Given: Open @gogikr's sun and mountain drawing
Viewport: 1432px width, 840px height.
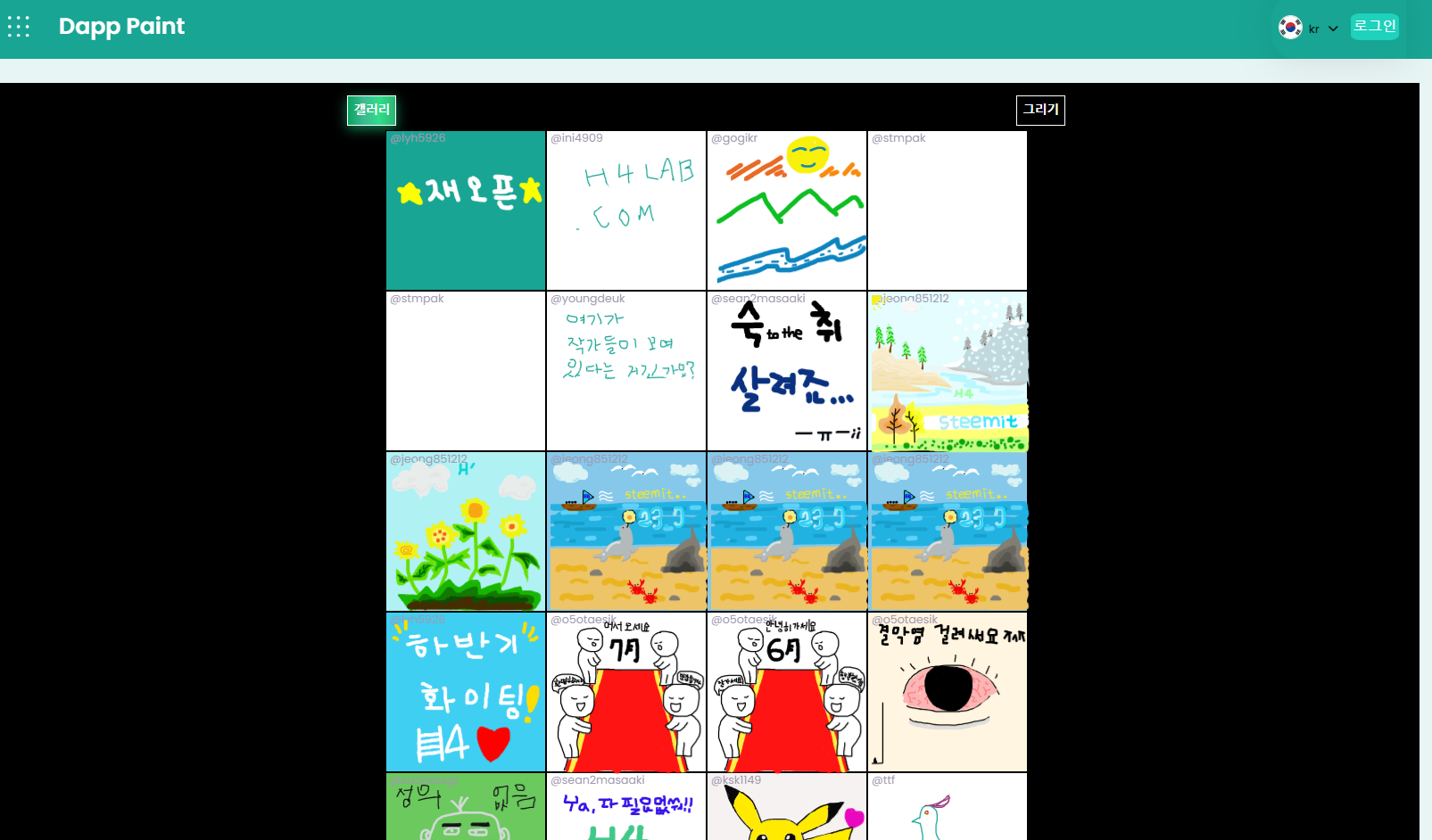Looking at the screenshot, I should pyautogui.click(x=787, y=210).
